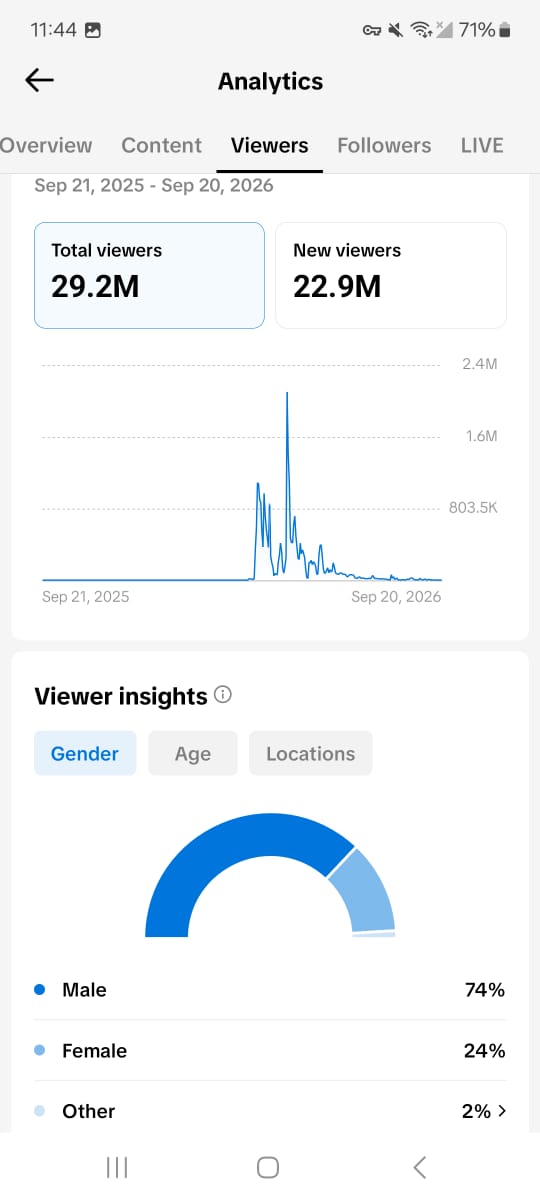Show Age viewer insights

[x=193, y=754]
